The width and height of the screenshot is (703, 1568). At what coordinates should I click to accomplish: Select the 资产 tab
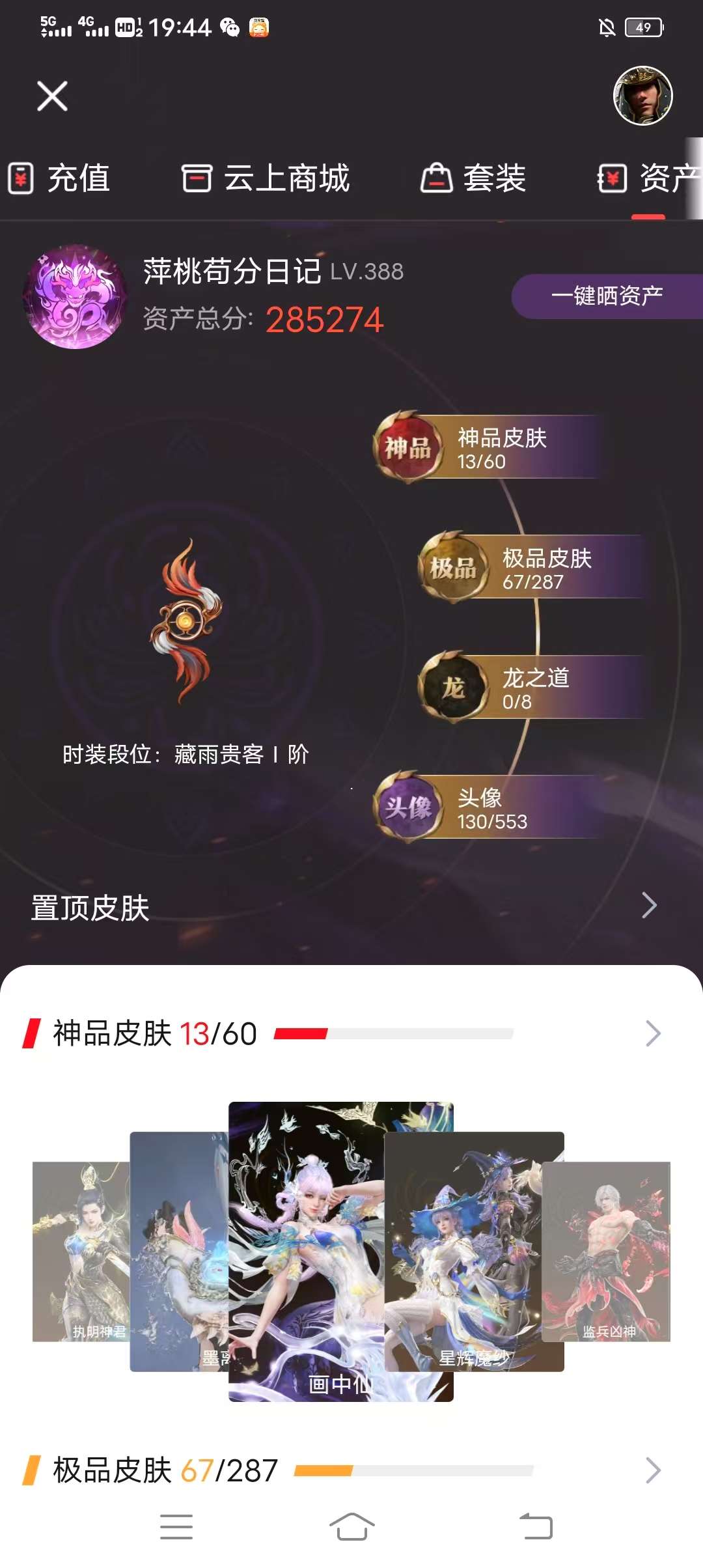[x=649, y=178]
